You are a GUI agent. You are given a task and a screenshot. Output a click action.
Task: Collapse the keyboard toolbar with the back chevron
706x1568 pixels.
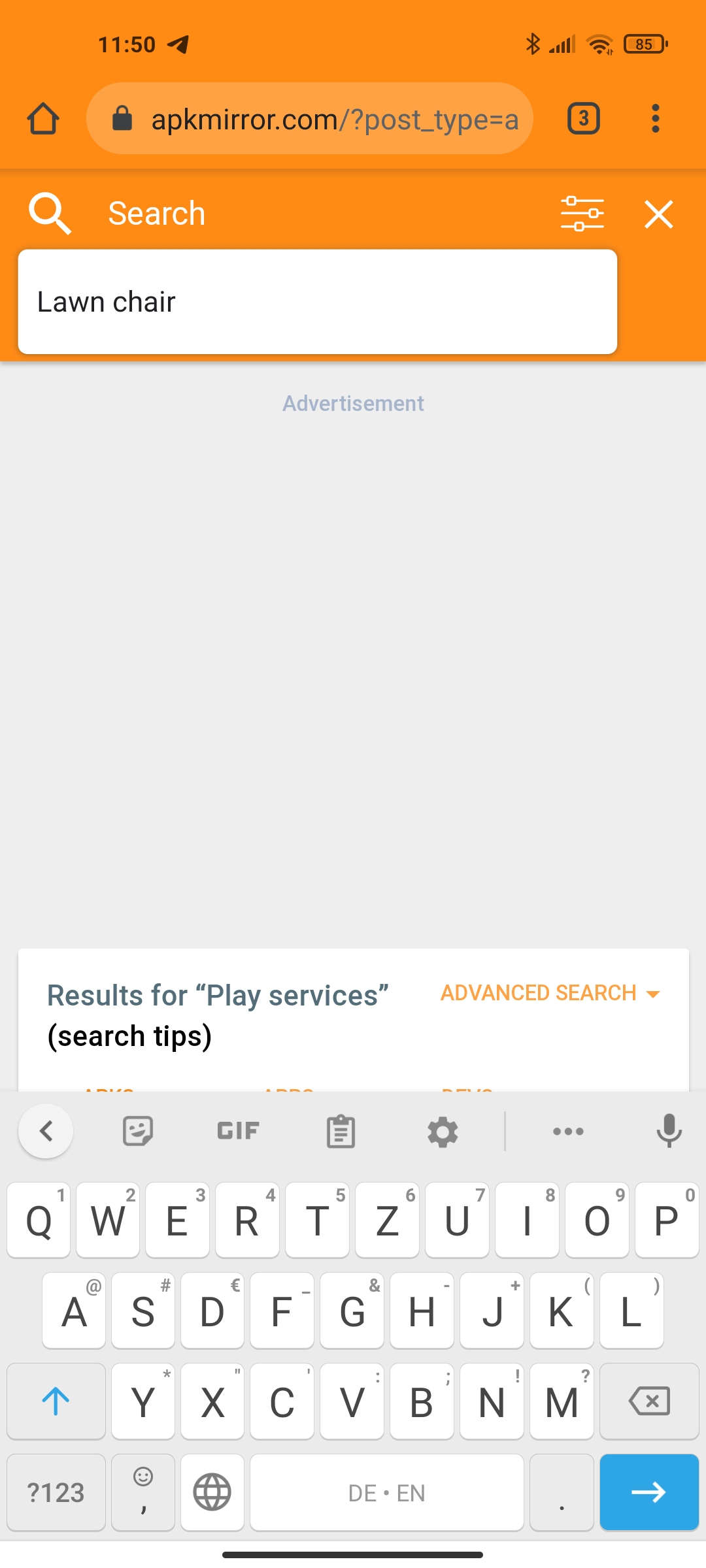pos(46,1131)
